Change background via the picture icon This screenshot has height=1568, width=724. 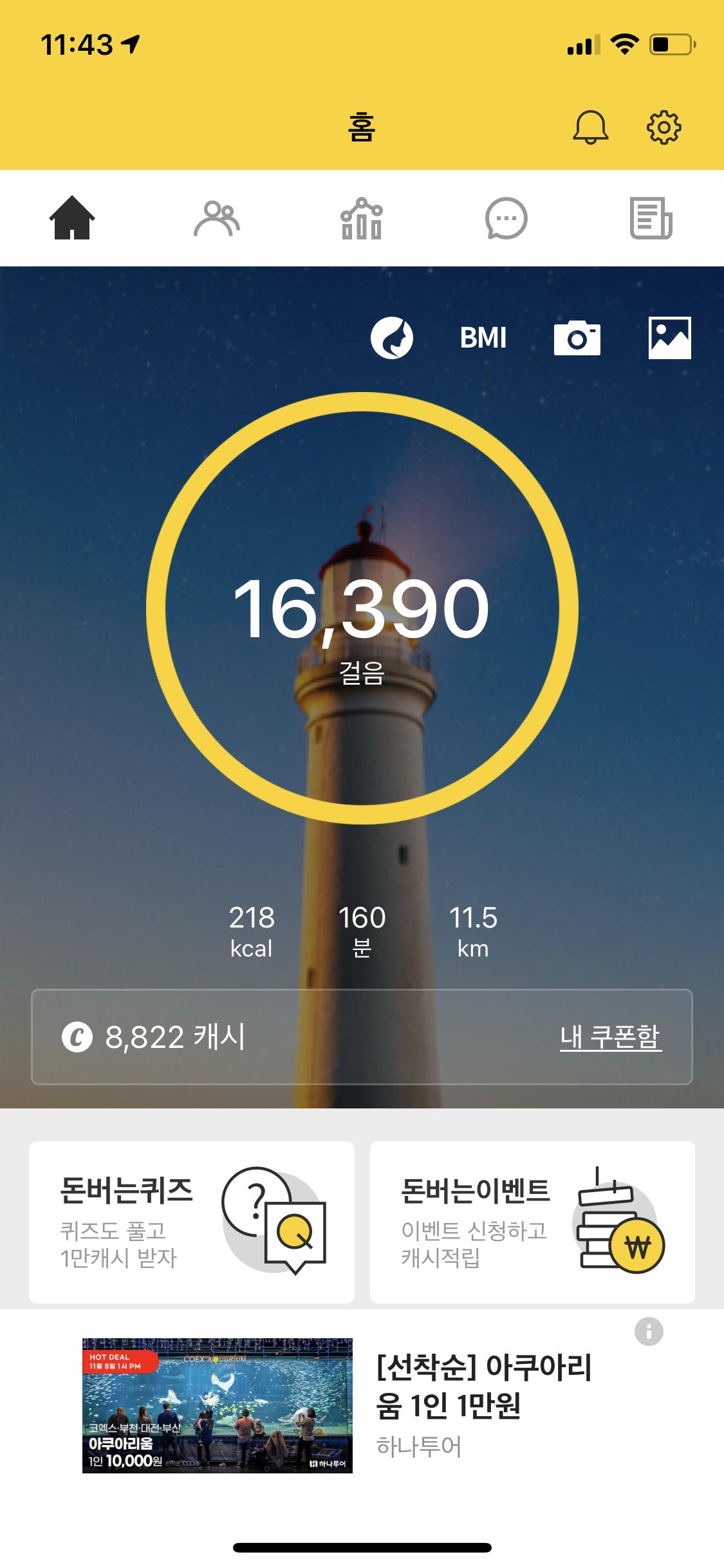(669, 337)
